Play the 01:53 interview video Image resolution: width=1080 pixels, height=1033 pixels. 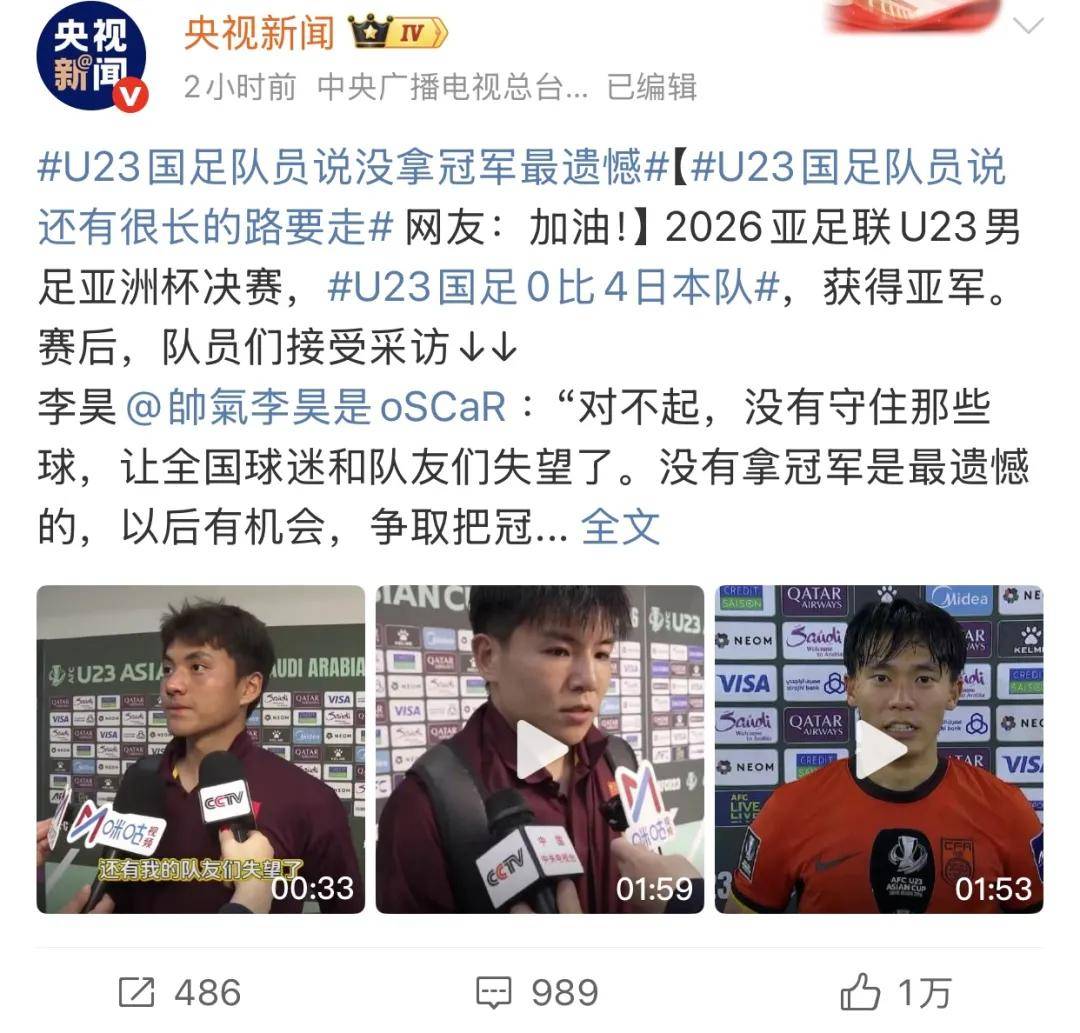[879, 748]
